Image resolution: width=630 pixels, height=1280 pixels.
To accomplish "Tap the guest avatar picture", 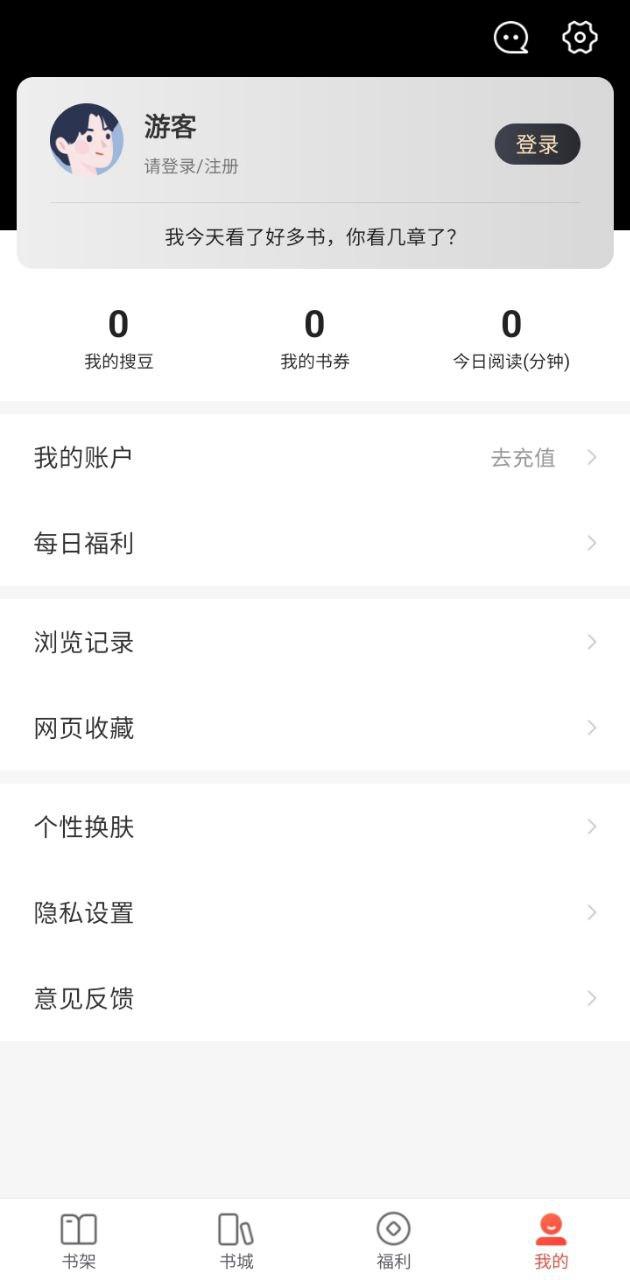I will click(x=87, y=140).
